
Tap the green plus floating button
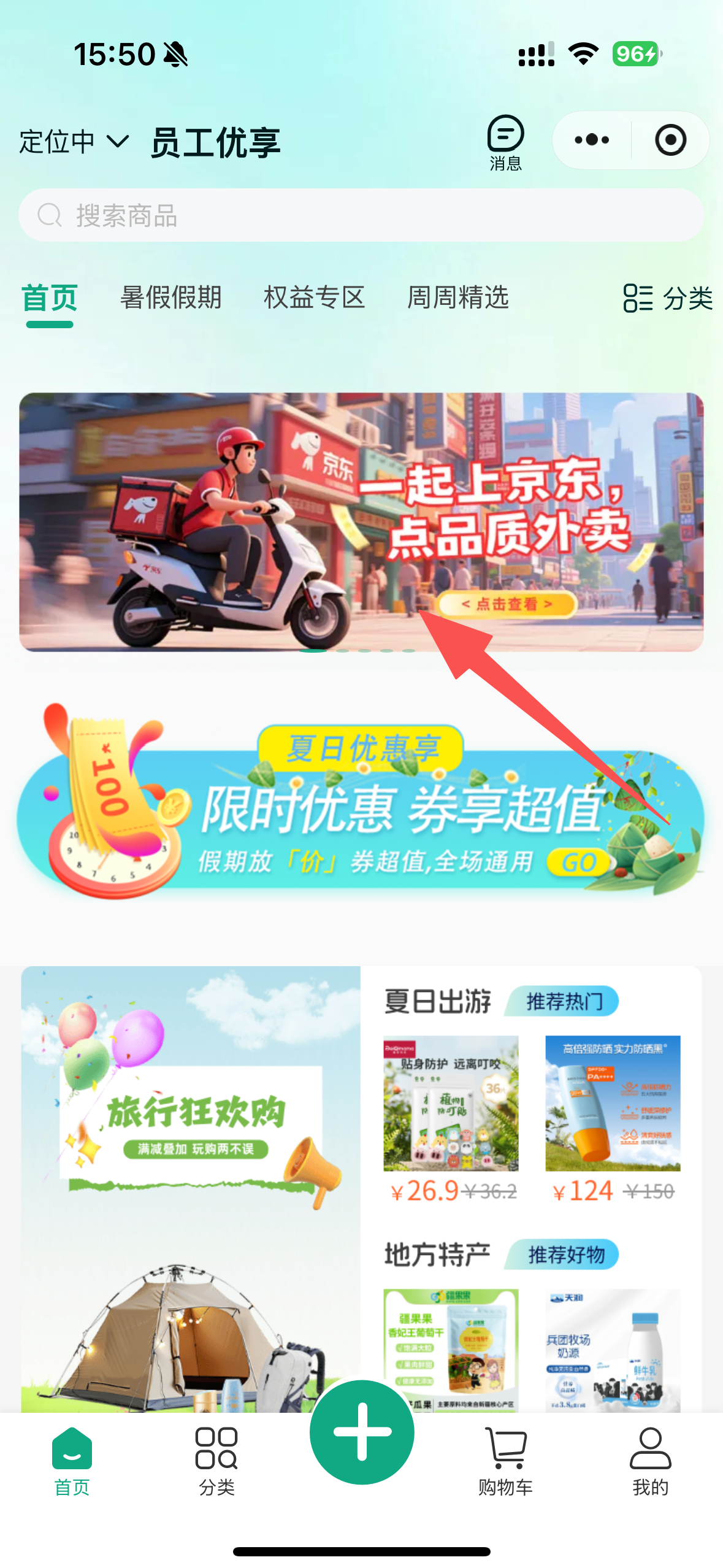click(362, 1432)
